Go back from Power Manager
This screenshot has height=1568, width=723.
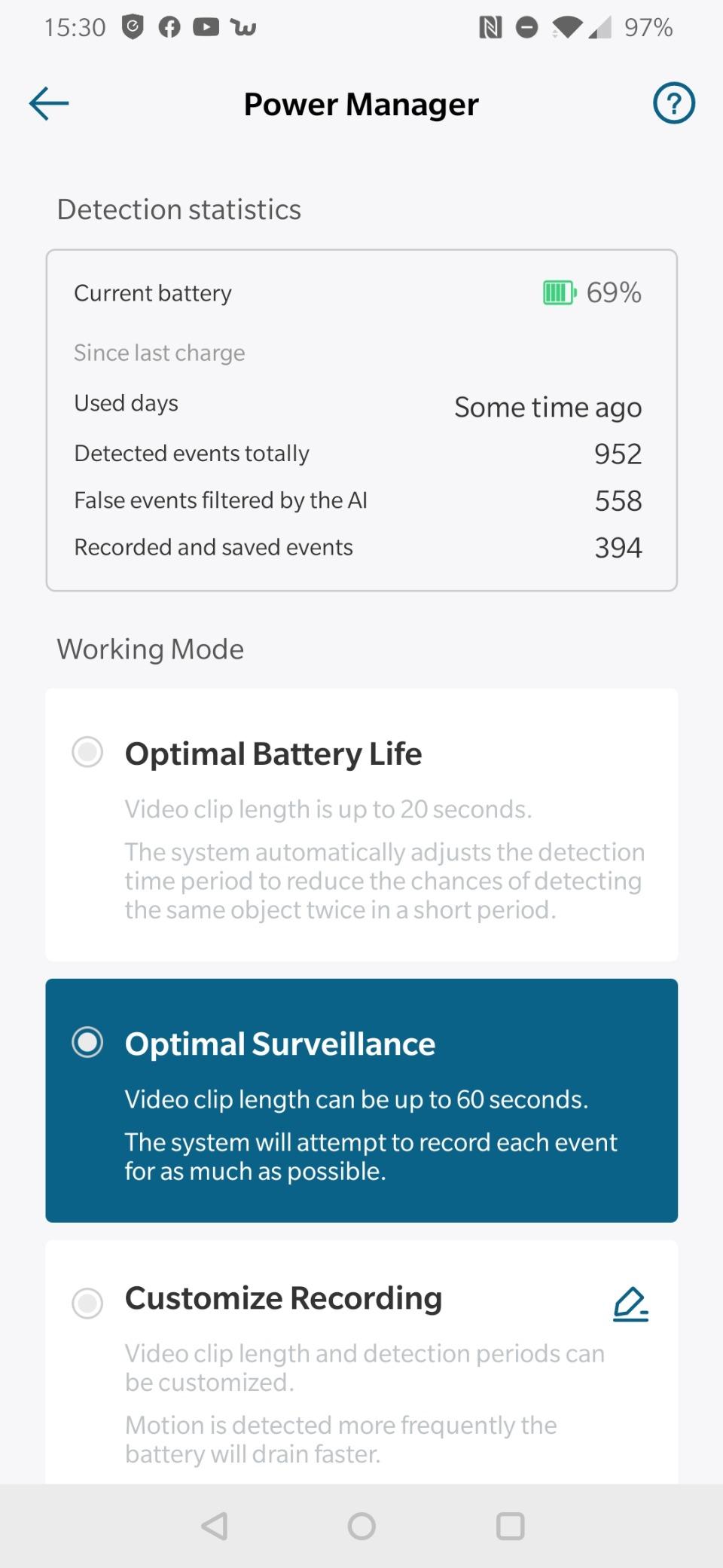49,103
